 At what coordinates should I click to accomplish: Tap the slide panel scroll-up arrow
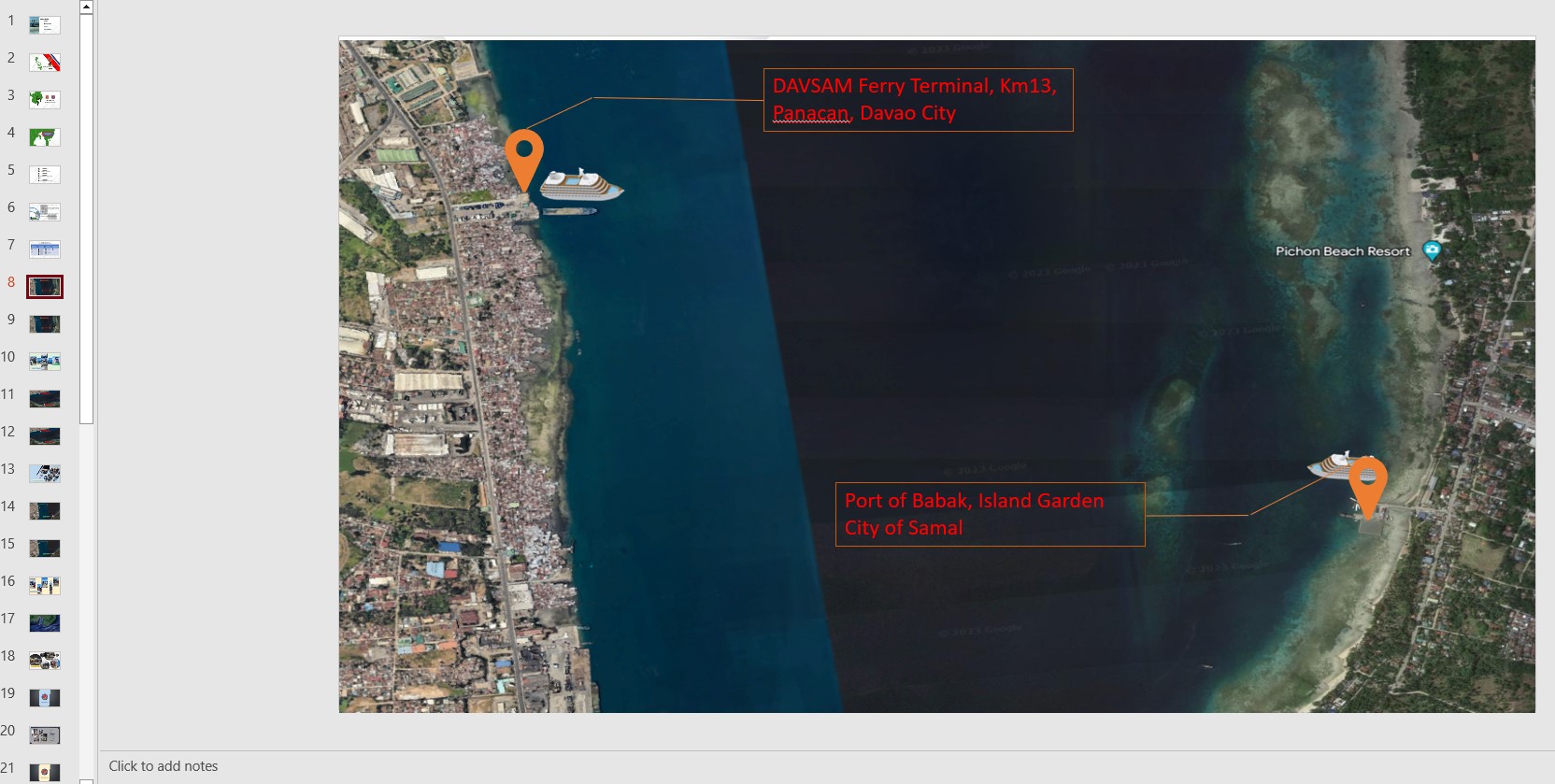[x=86, y=7]
